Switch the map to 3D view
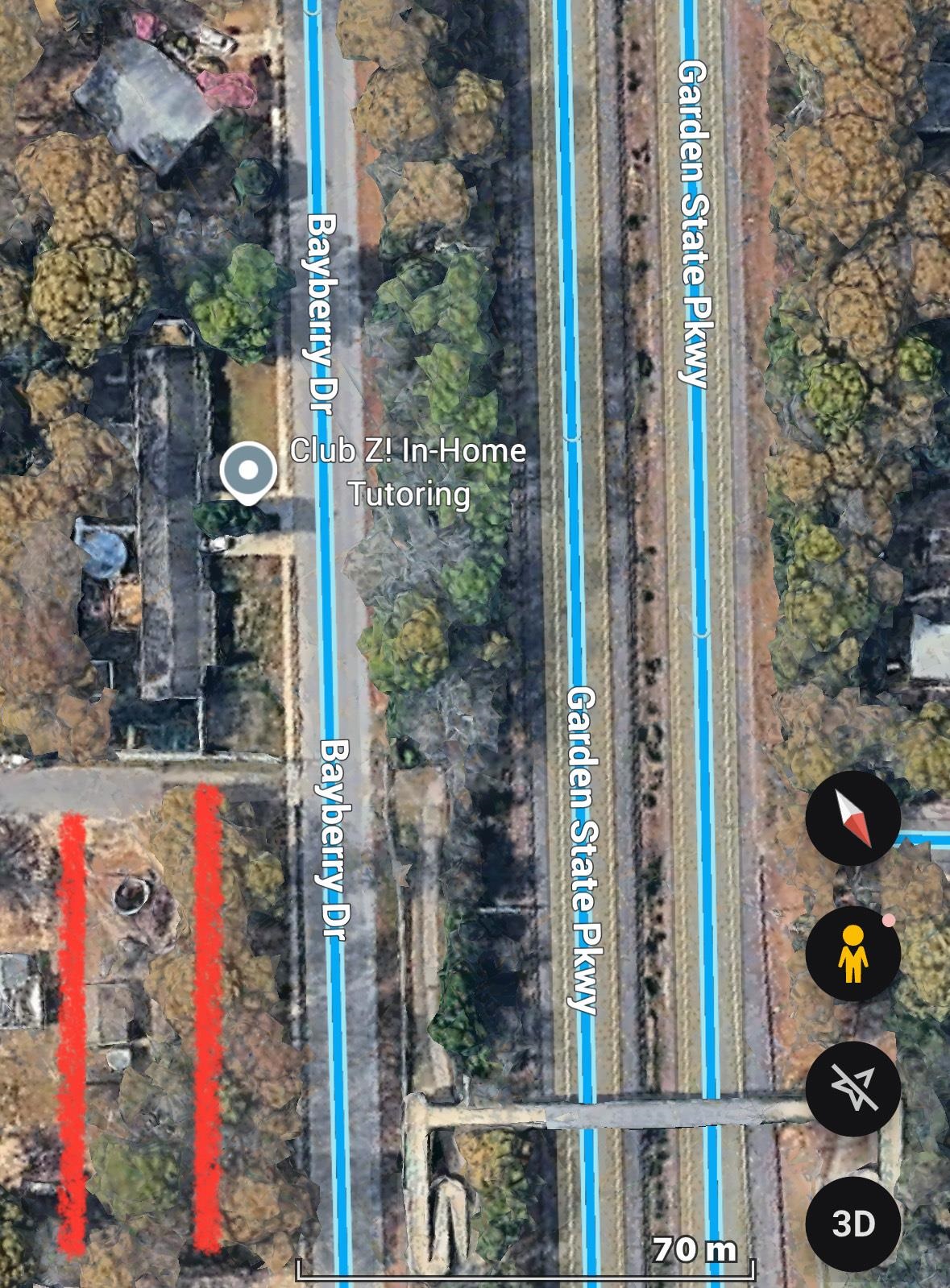 click(x=853, y=1224)
